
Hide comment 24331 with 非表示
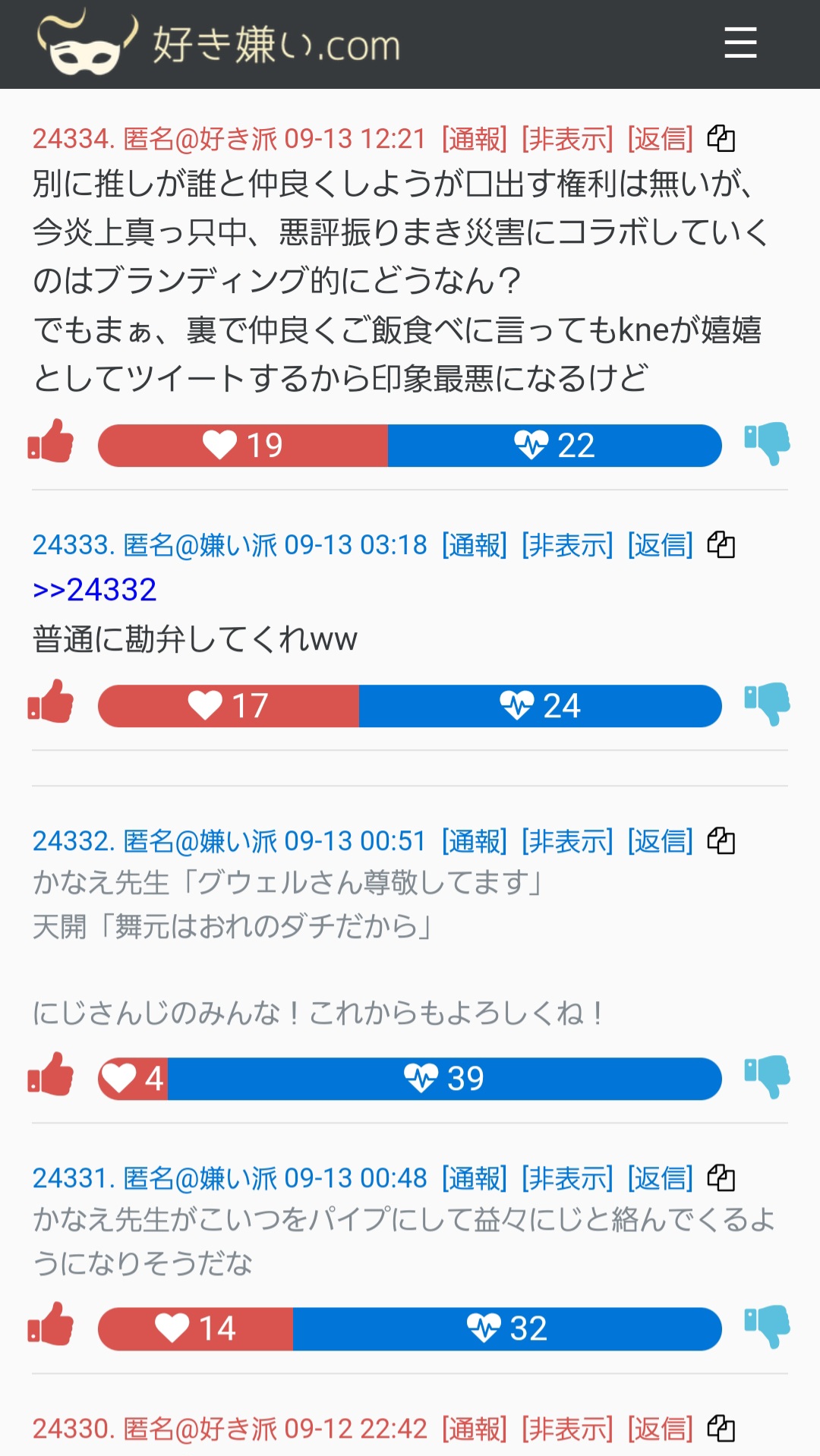(x=567, y=1178)
